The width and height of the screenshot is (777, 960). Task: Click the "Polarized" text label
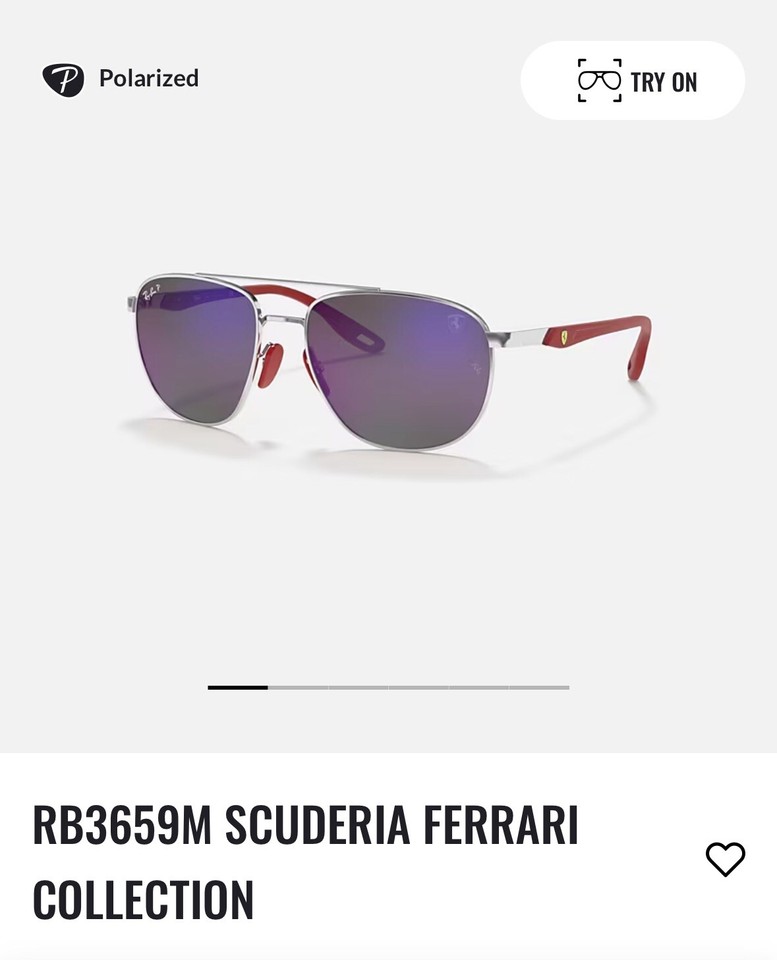[x=147, y=78]
